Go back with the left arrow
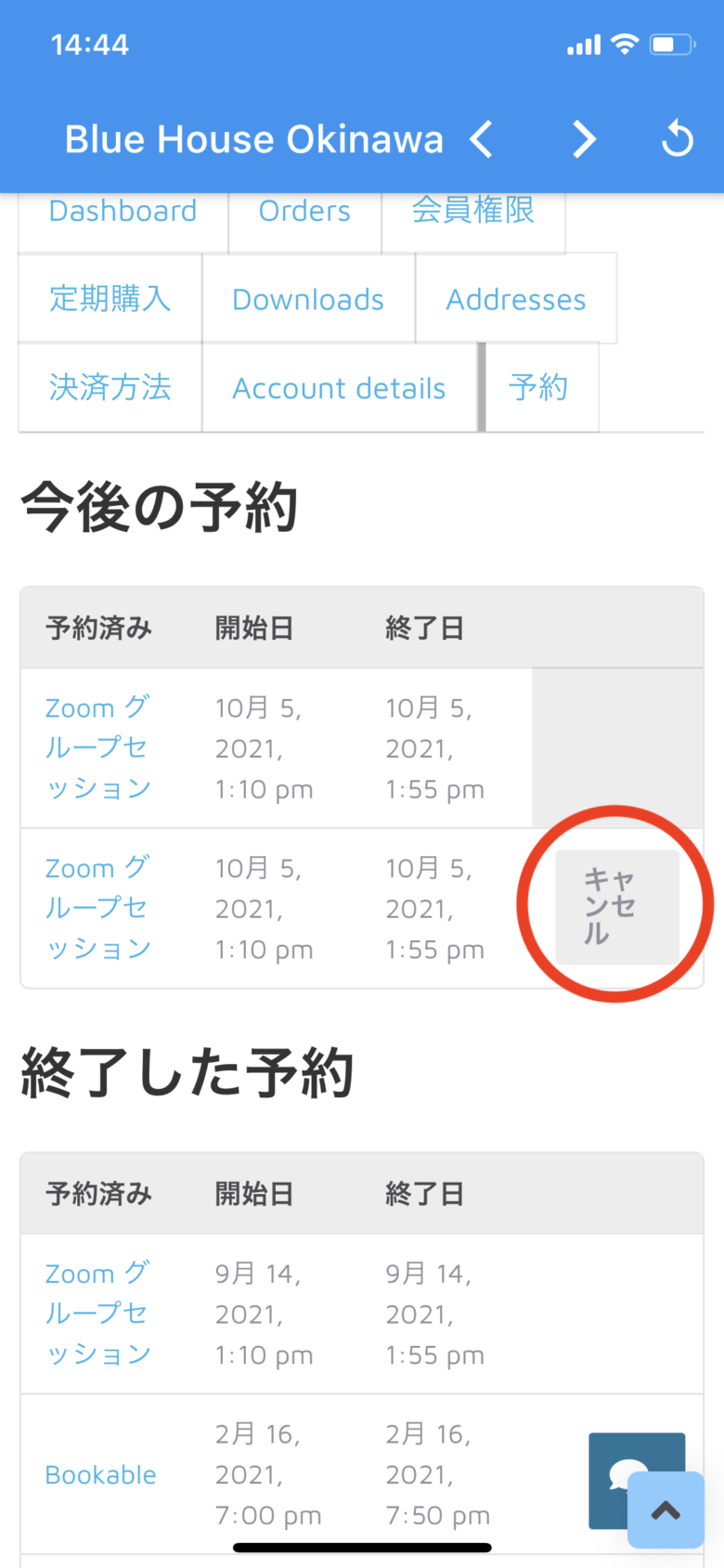This screenshot has height=1568, width=724. coord(482,140)
